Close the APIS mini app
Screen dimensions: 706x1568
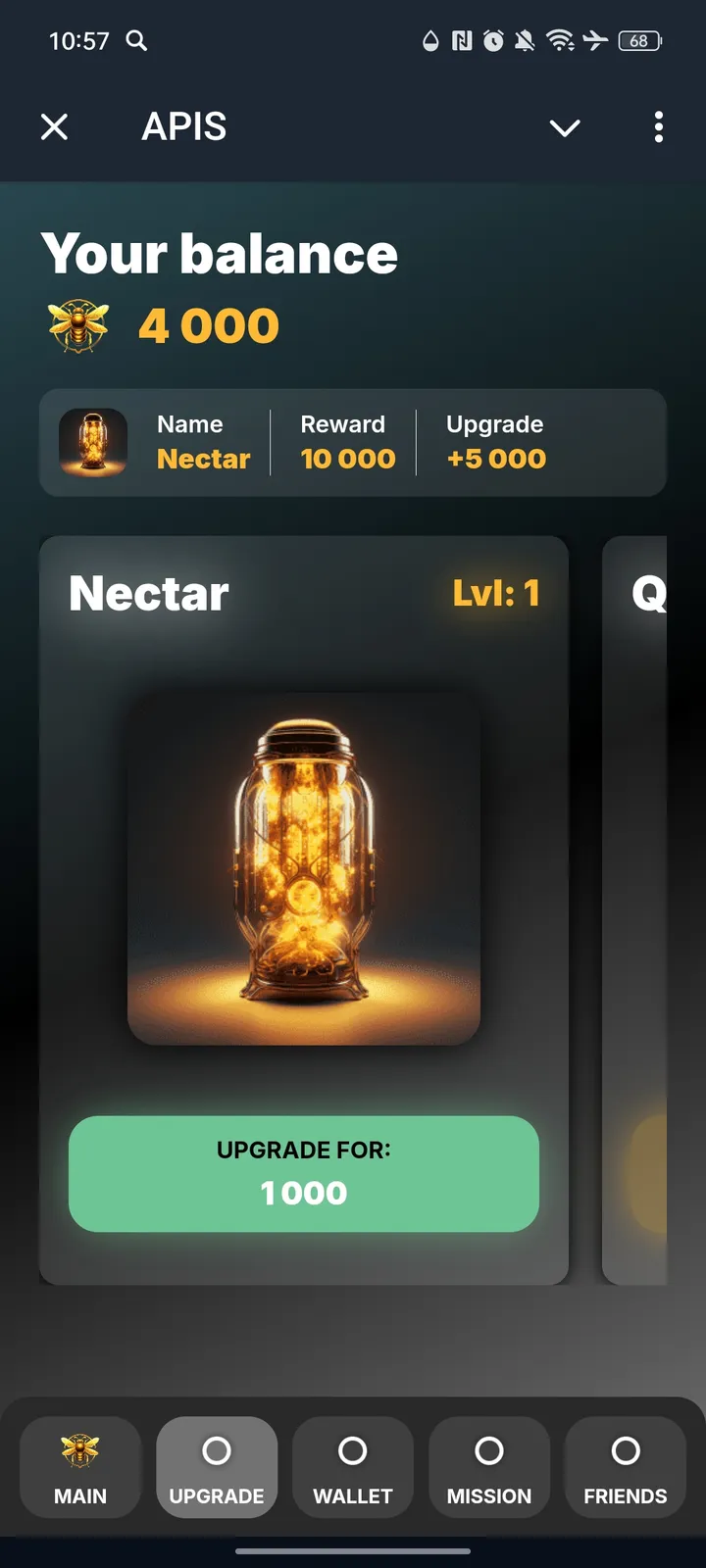click(x=55, y=126)
